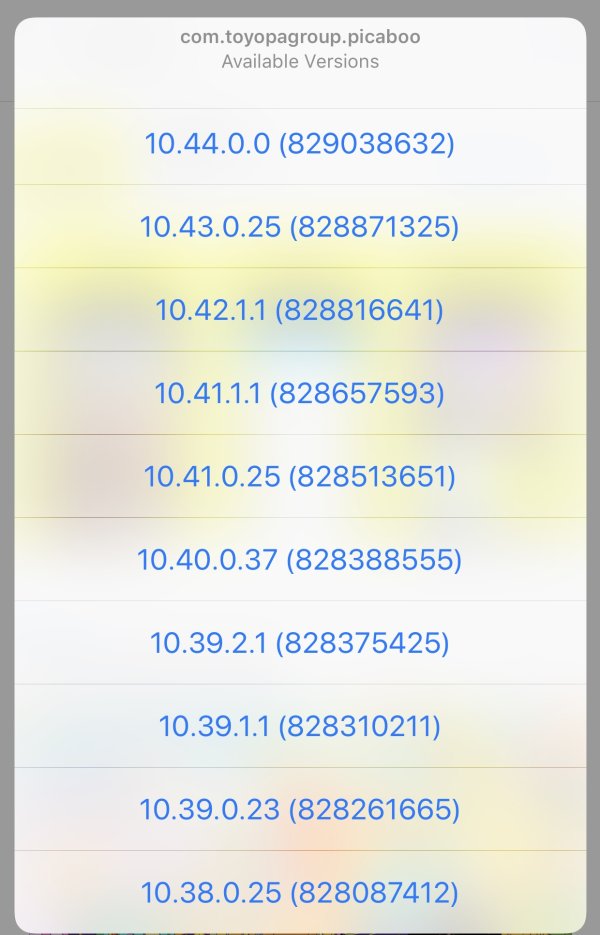Pick version 10.42.1.1 (828816641)

coord(299,310)
